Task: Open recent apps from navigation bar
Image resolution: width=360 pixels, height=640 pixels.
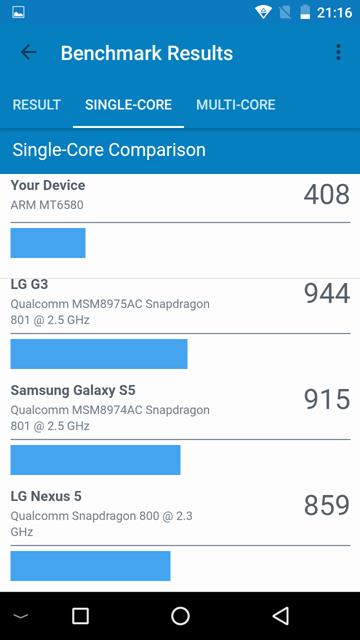Action: (x=80, y=616)
